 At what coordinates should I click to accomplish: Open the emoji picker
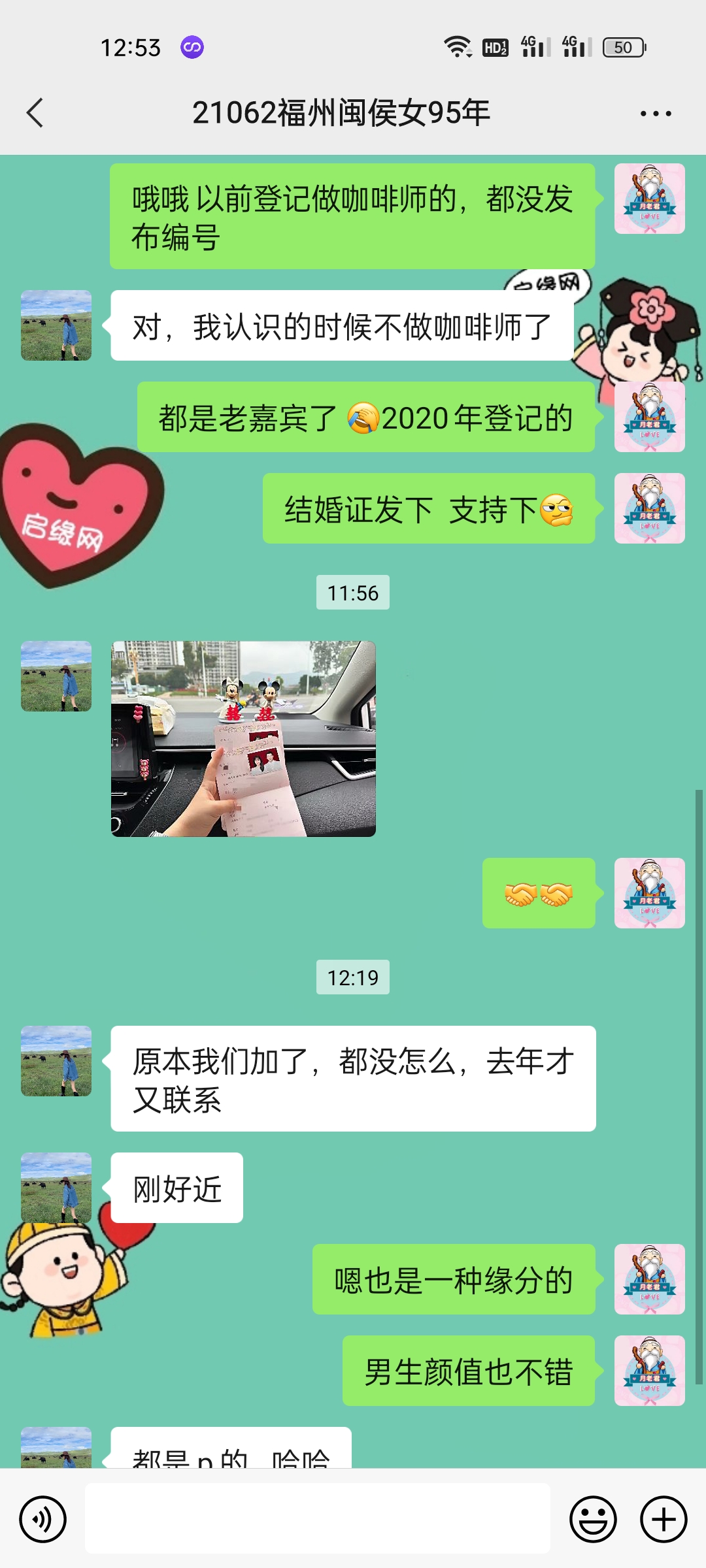tap(593, 1519)
